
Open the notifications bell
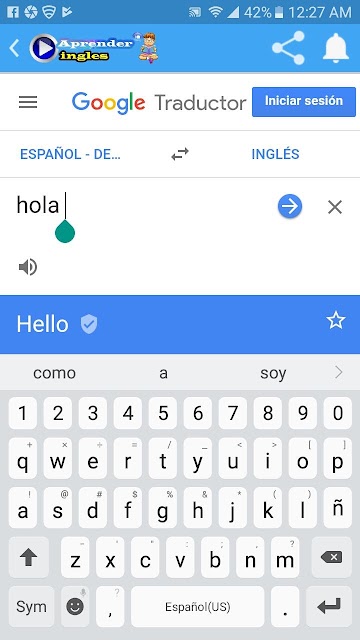tap(336, 48)
